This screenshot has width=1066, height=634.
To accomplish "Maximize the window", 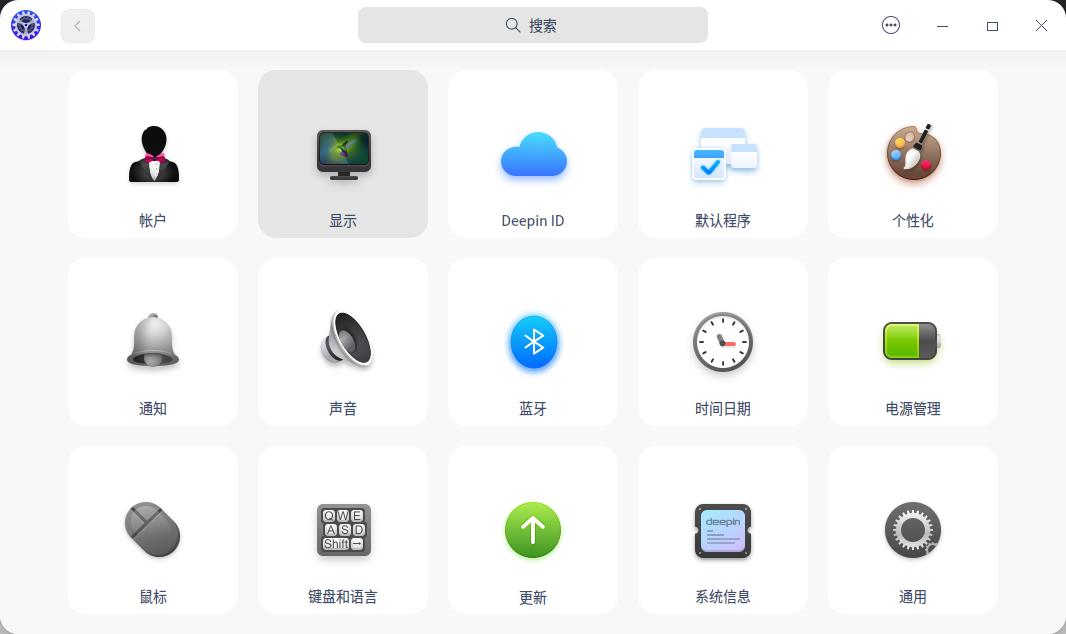I will point(992,26).
